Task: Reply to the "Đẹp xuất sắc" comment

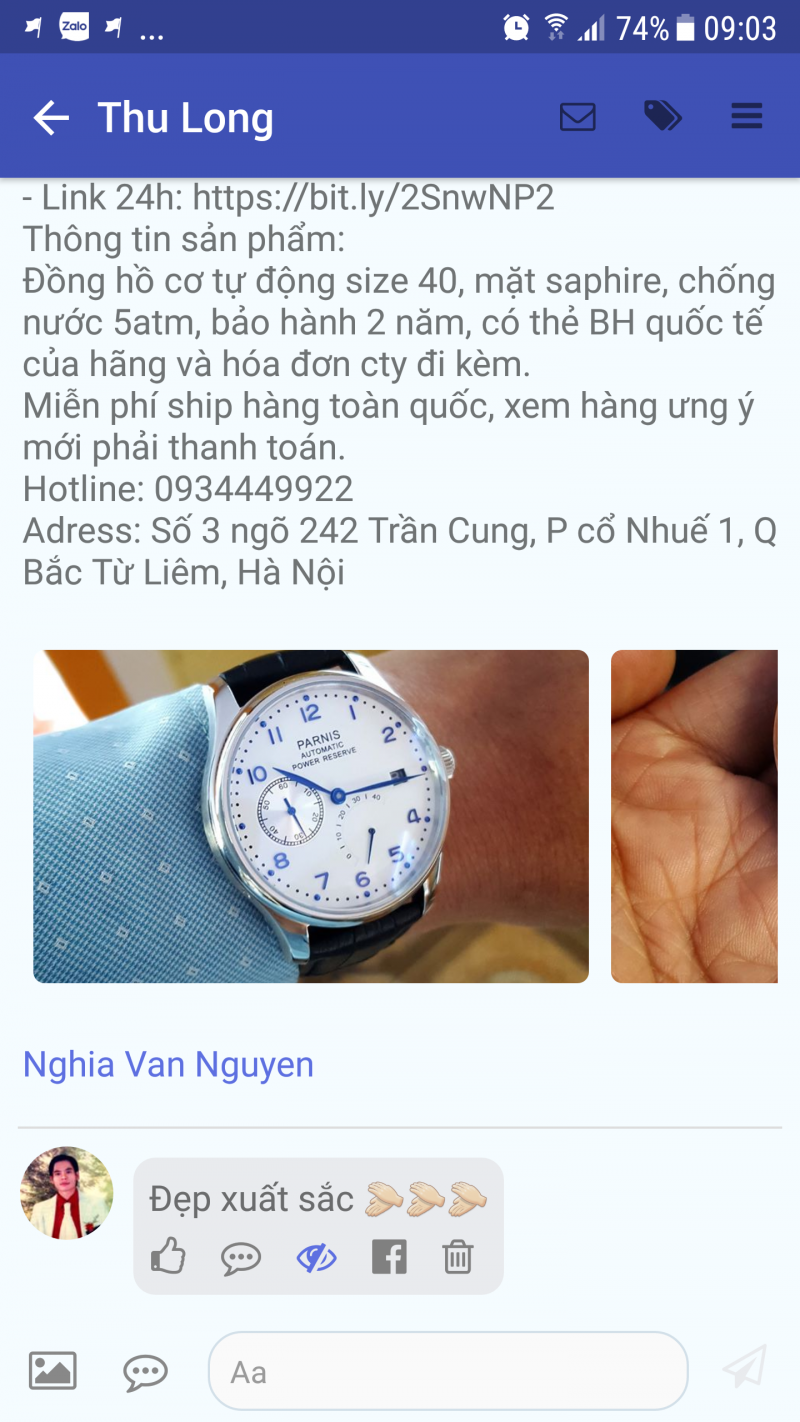Action: click(x=241, y=1257)
